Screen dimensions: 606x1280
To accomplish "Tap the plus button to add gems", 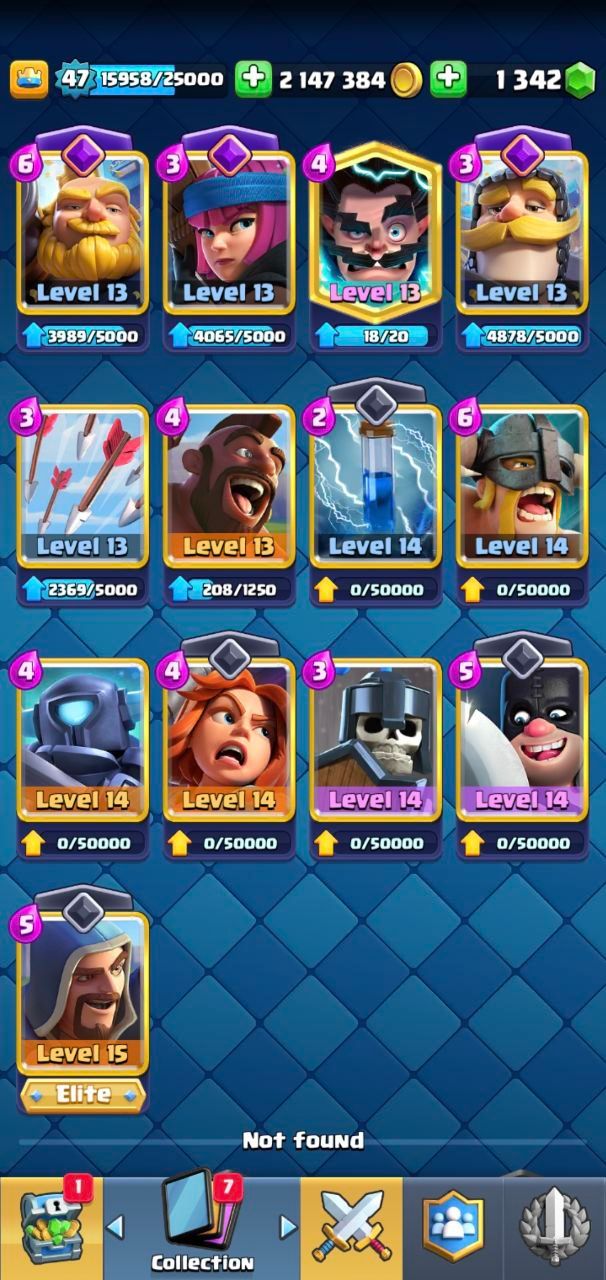I will [449, 79].
